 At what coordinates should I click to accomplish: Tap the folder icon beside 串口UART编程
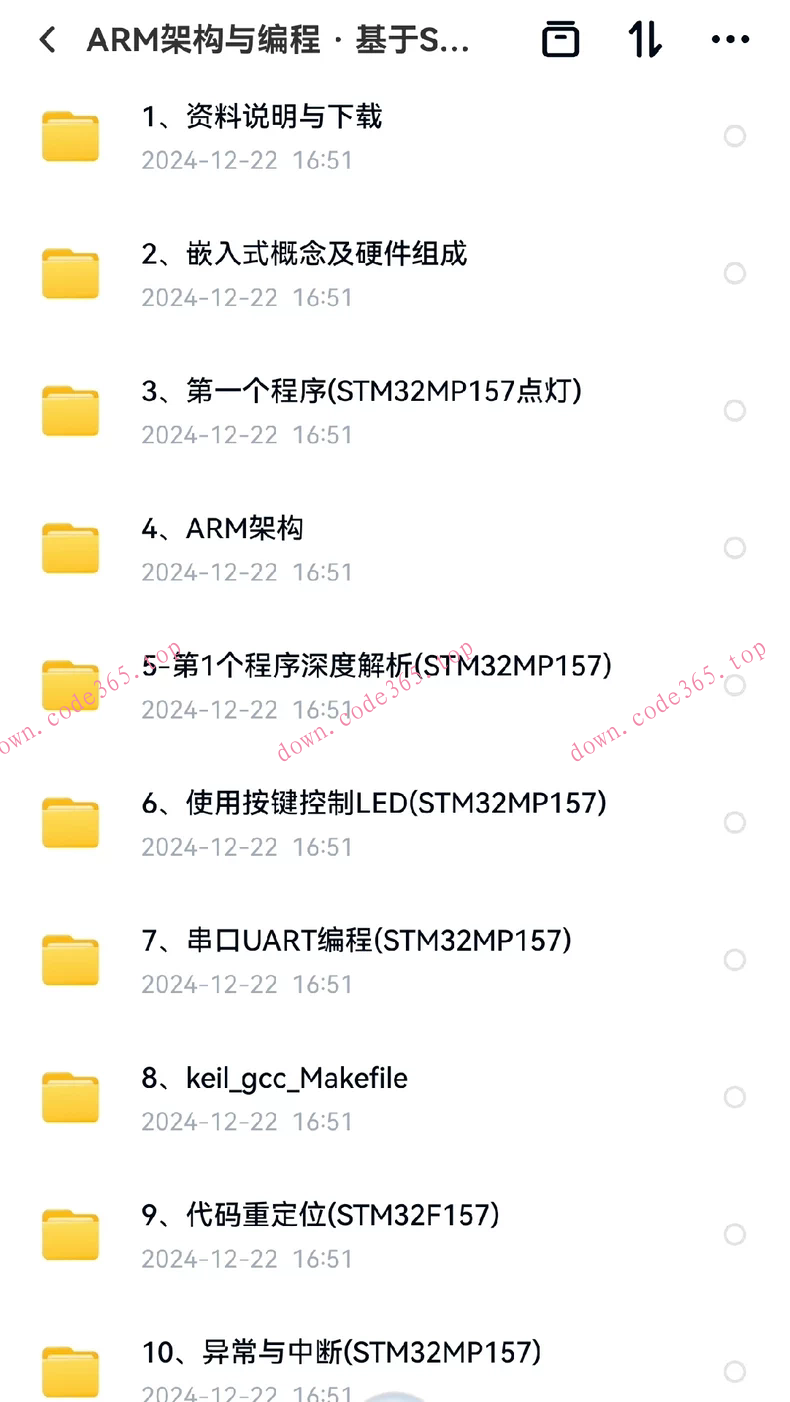click(70, 959)
